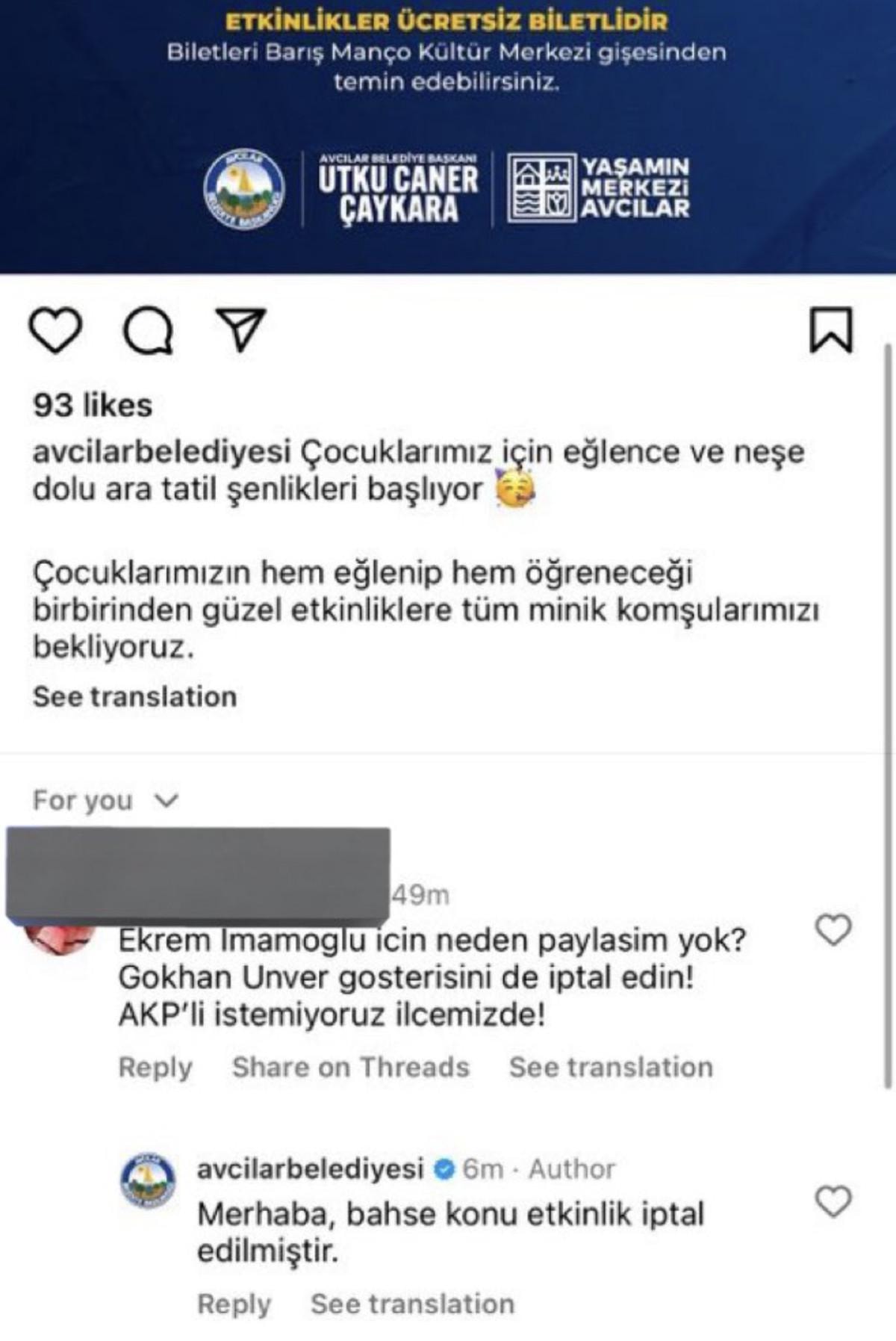
Task: See translation of the post caption
Action: tap(134, 696)
